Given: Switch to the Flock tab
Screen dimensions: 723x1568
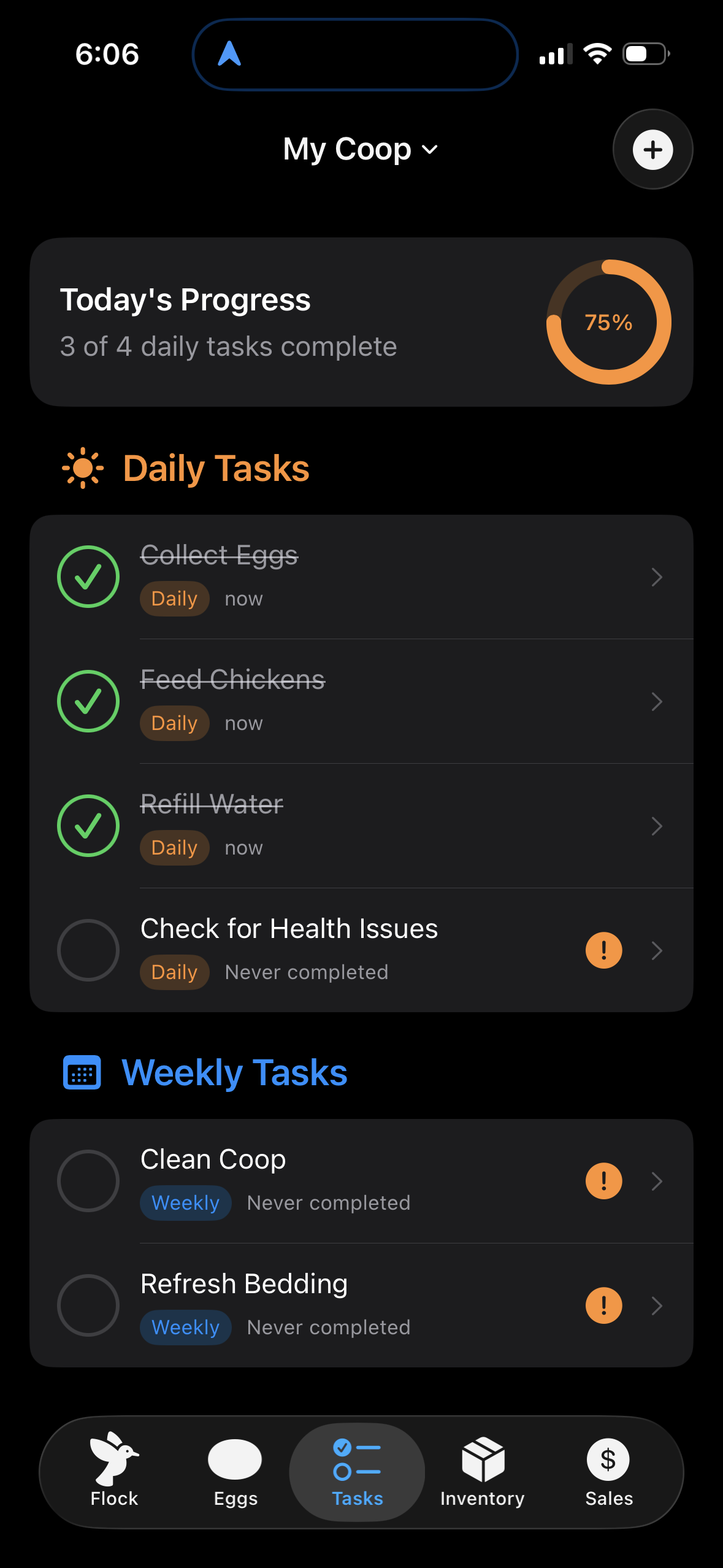Looking at the screenshot, I should pos(115,1471).
